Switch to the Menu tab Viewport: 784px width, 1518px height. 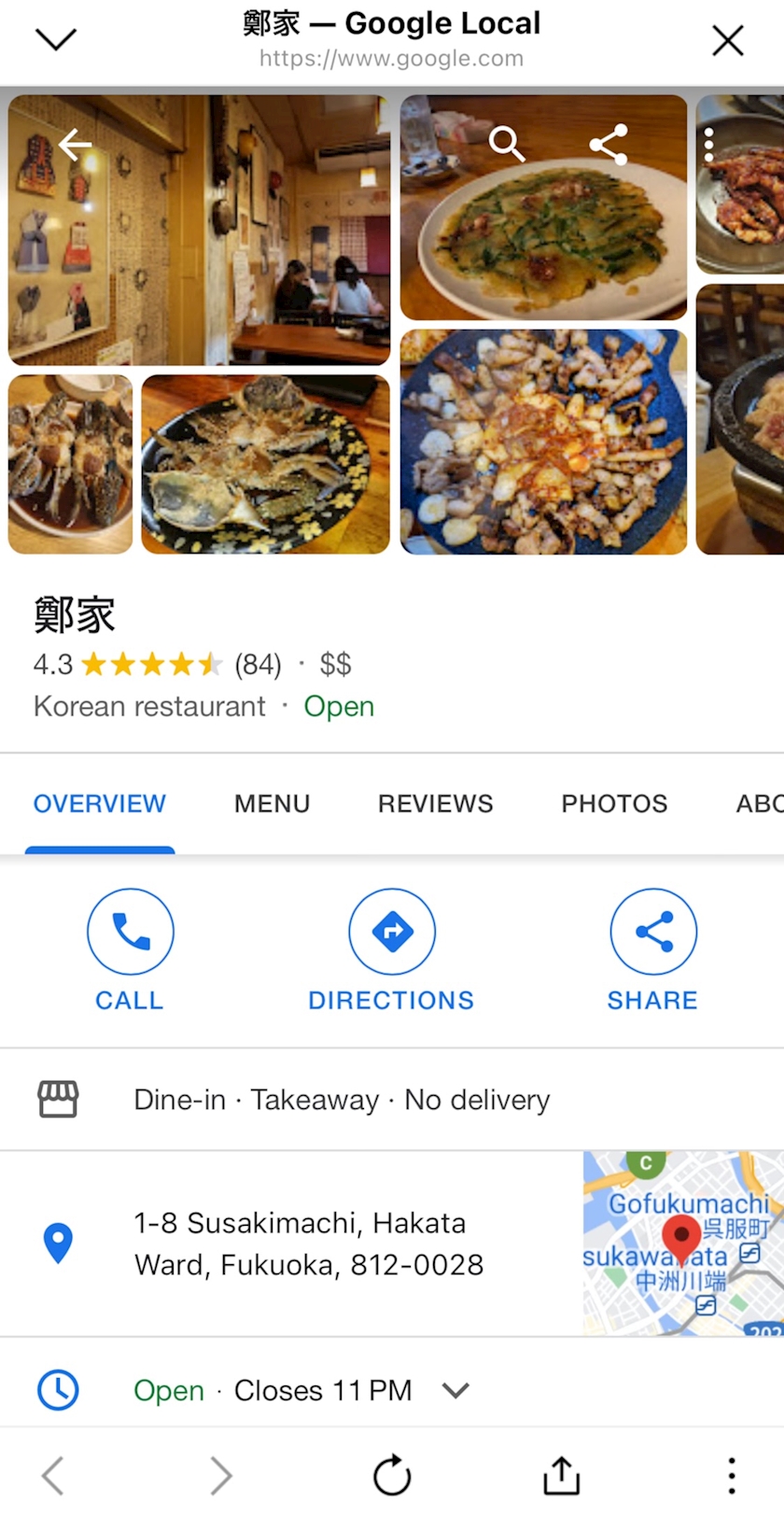(x=272, y=804)
